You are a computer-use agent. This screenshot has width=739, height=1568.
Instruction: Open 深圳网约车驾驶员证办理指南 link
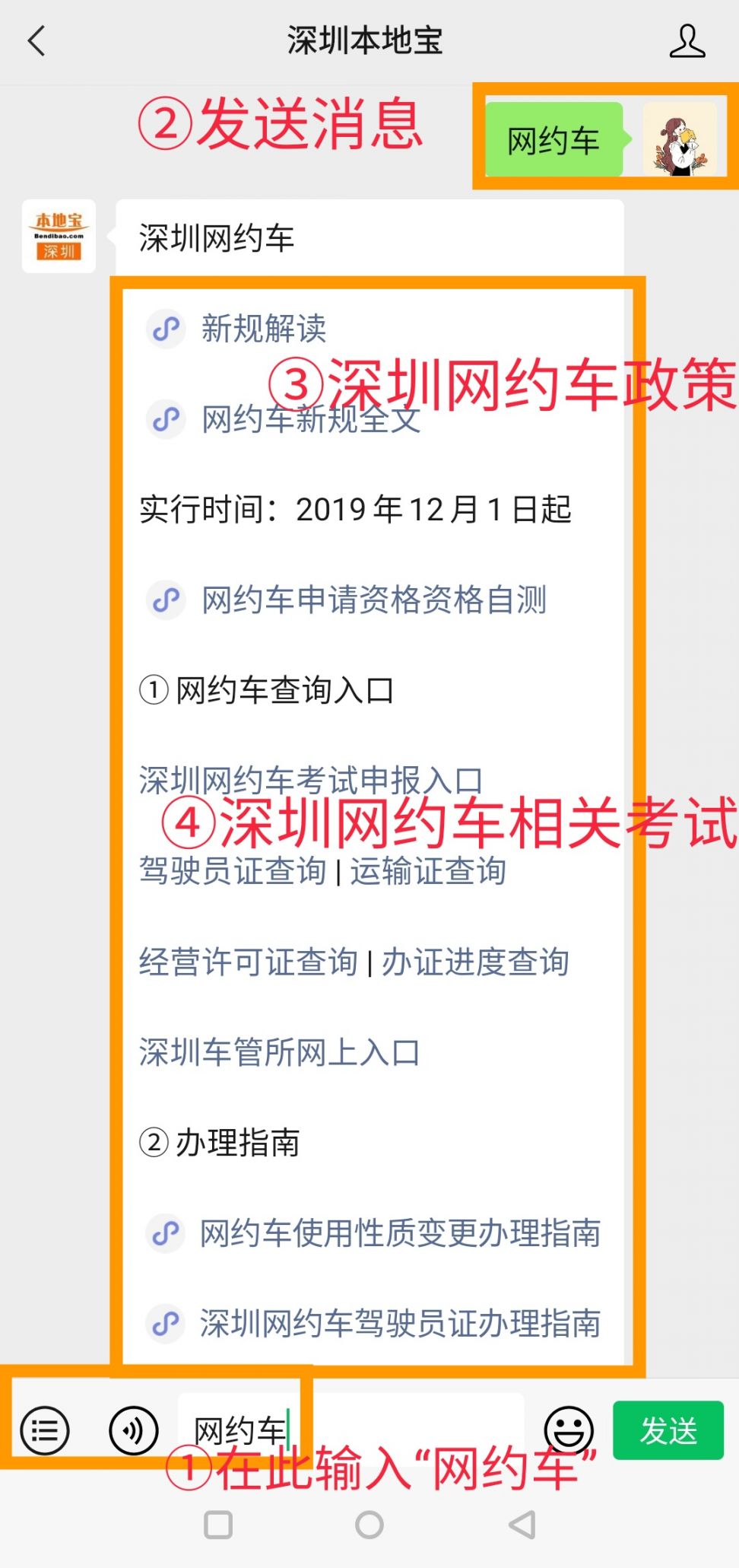[400, 1324]
